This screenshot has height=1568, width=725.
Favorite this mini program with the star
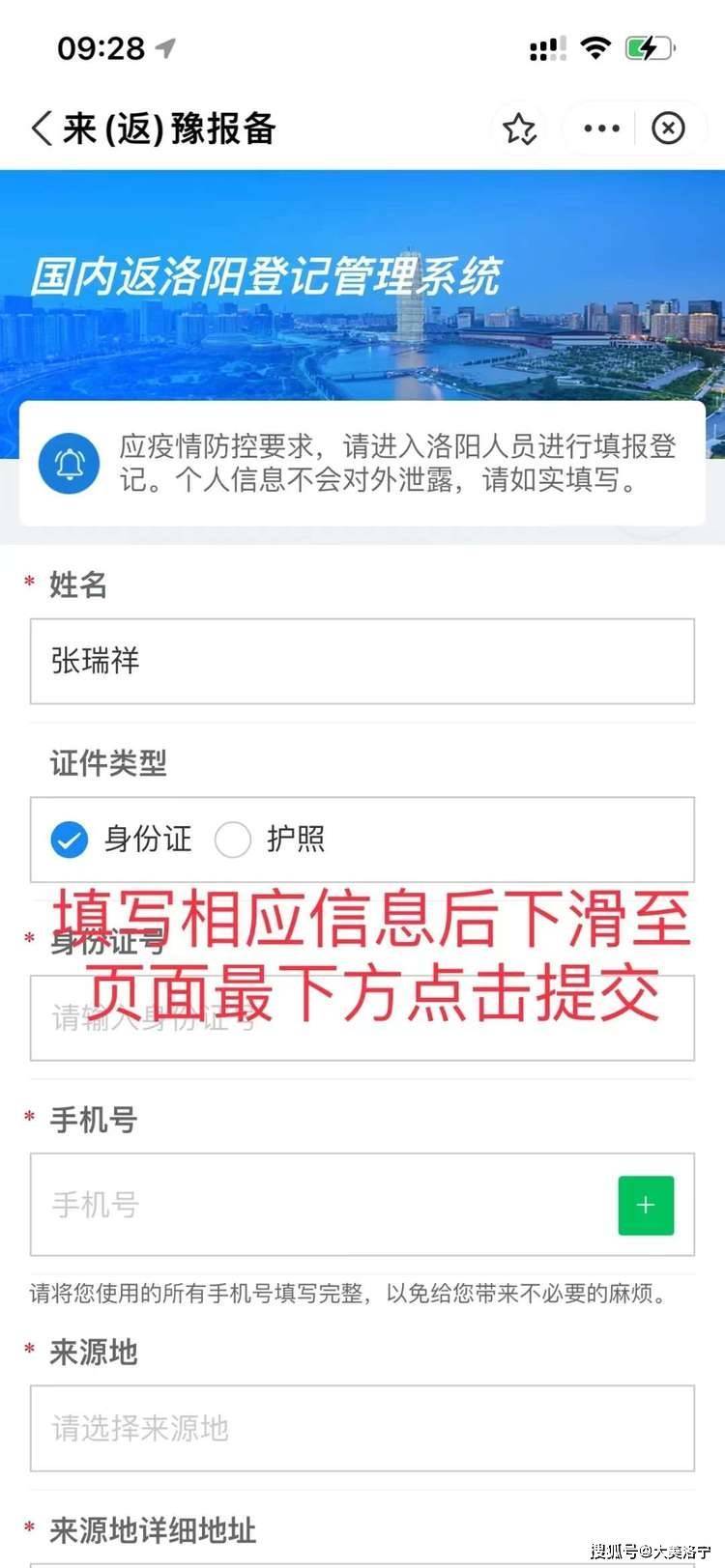(519, 128)
